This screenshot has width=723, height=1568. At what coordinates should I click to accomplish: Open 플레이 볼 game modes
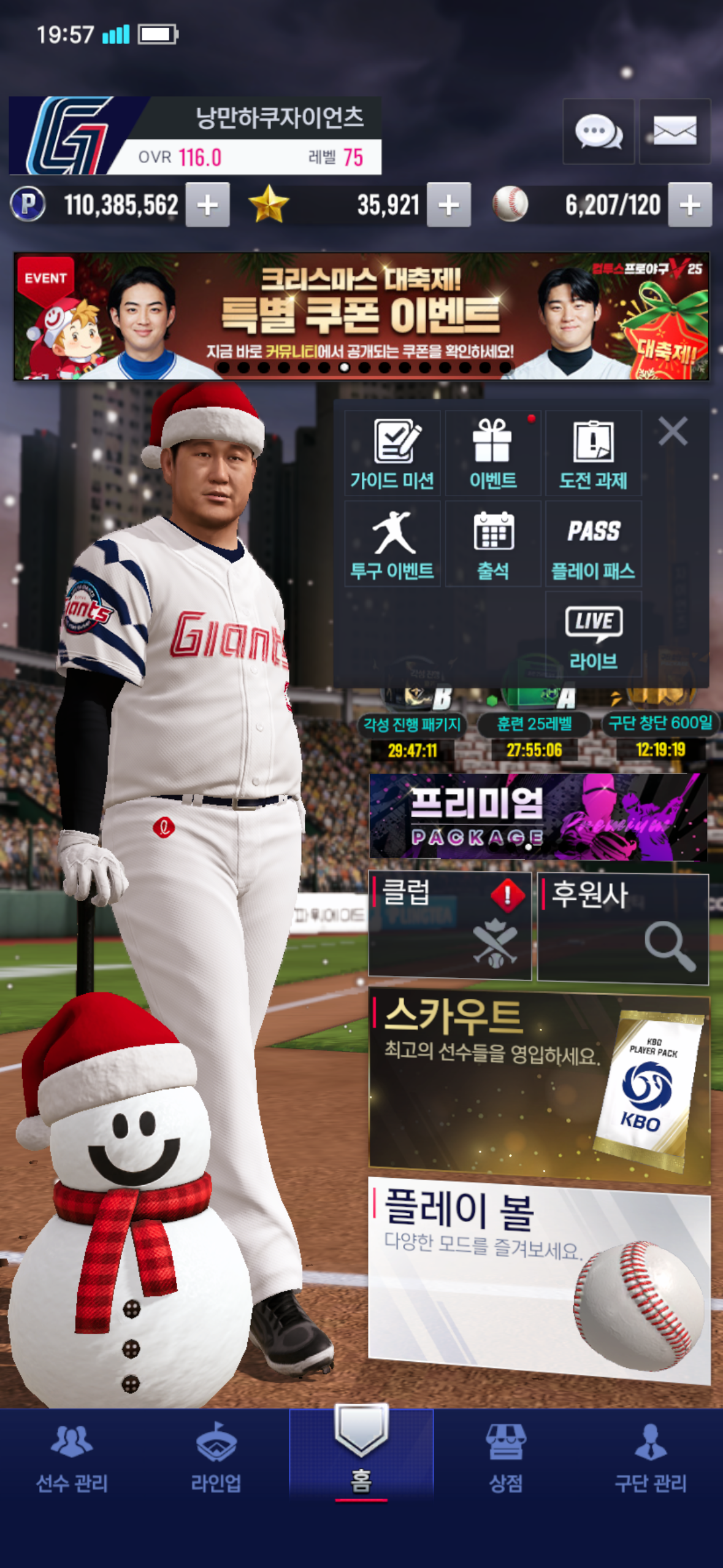coord(539,1279)
